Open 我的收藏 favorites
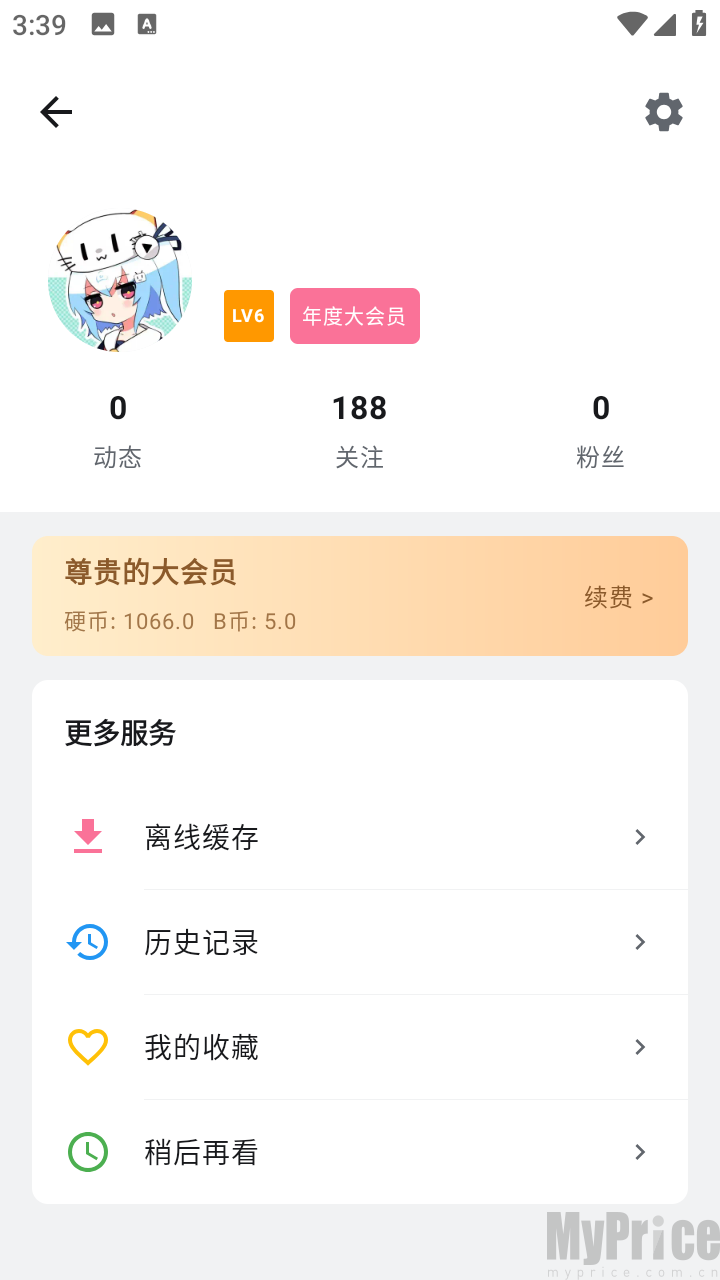Image resolution: width=720 pixels, height=1280 pixels. pos(360,1047)
